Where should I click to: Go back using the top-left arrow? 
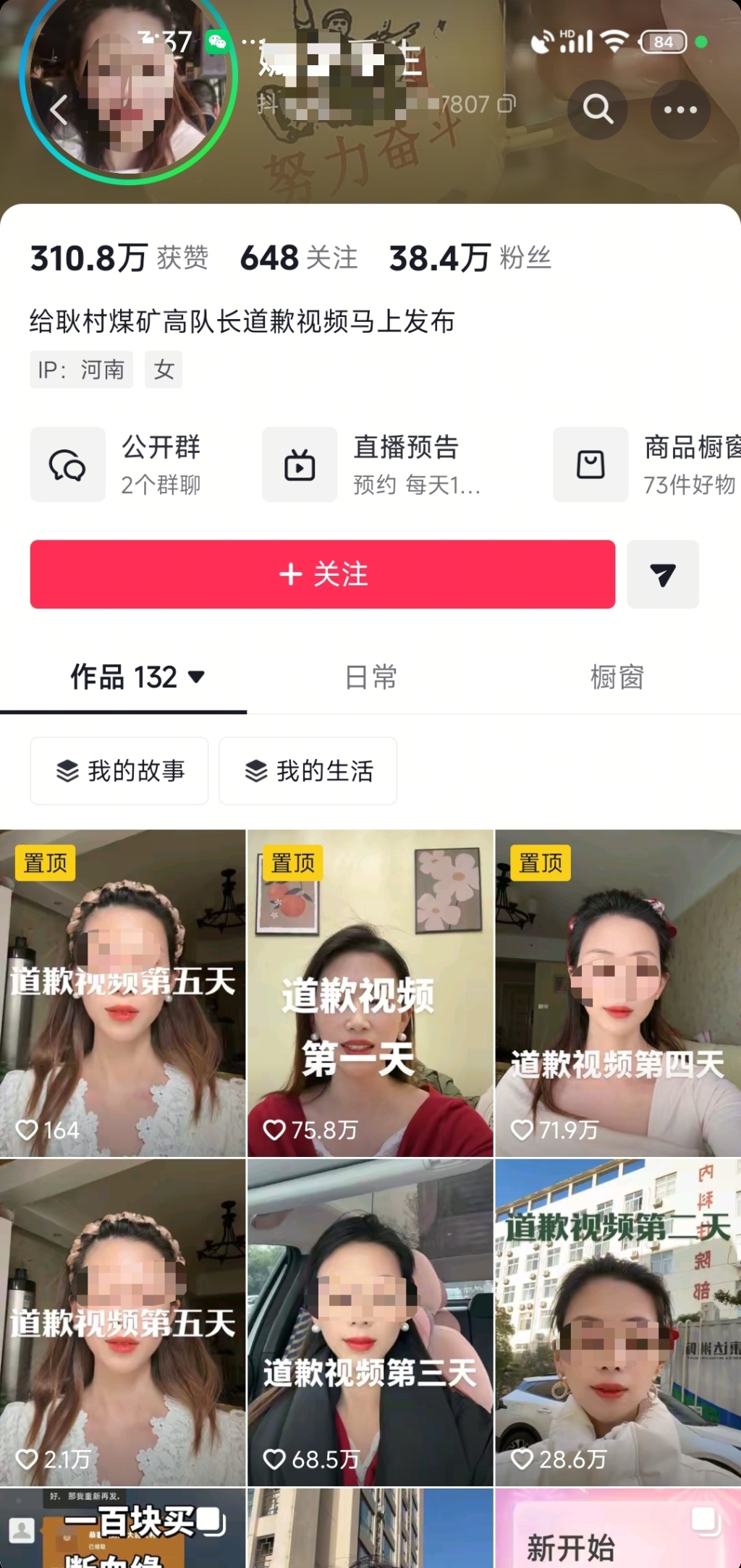pos(58,110)
